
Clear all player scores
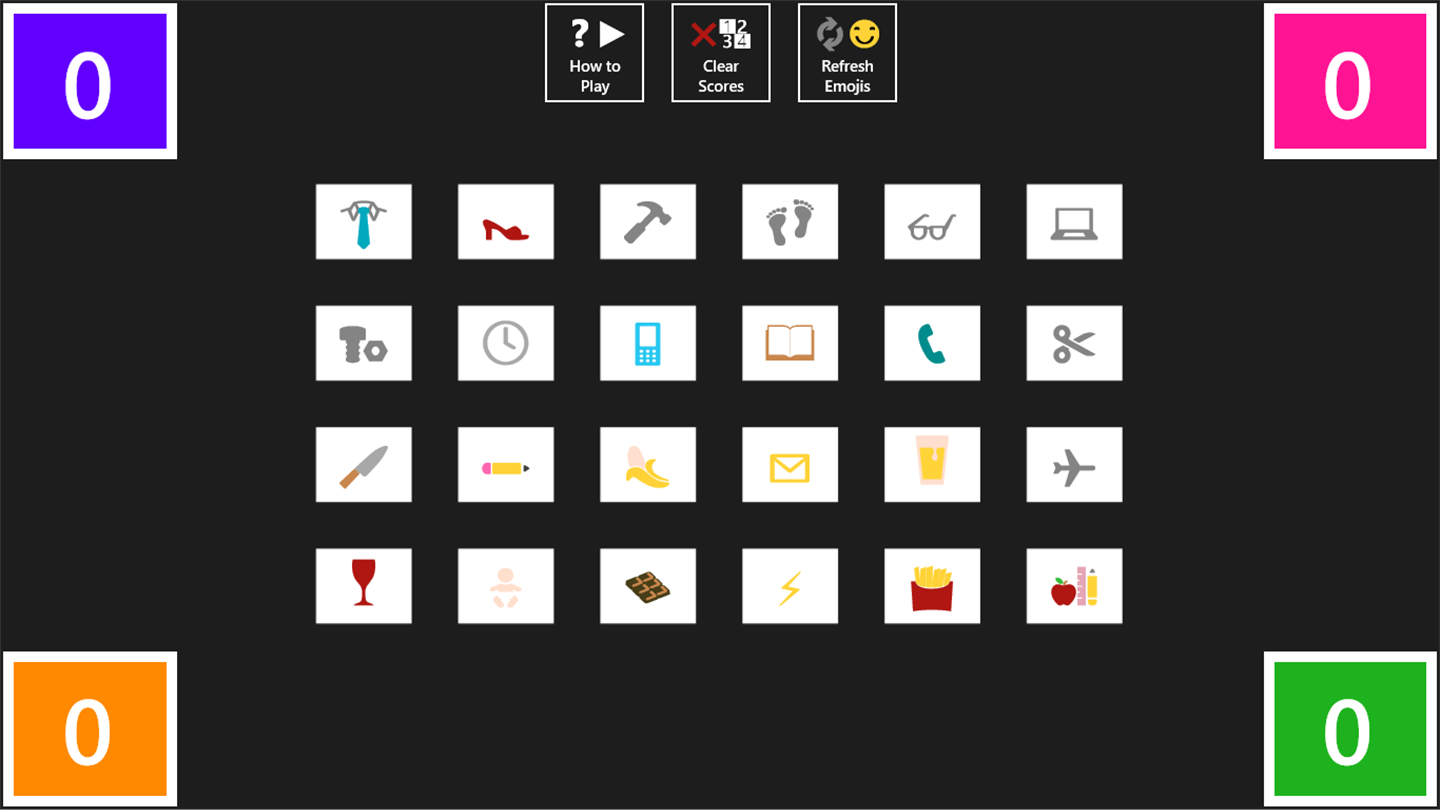pyautogui.click(x=720, y=53)
